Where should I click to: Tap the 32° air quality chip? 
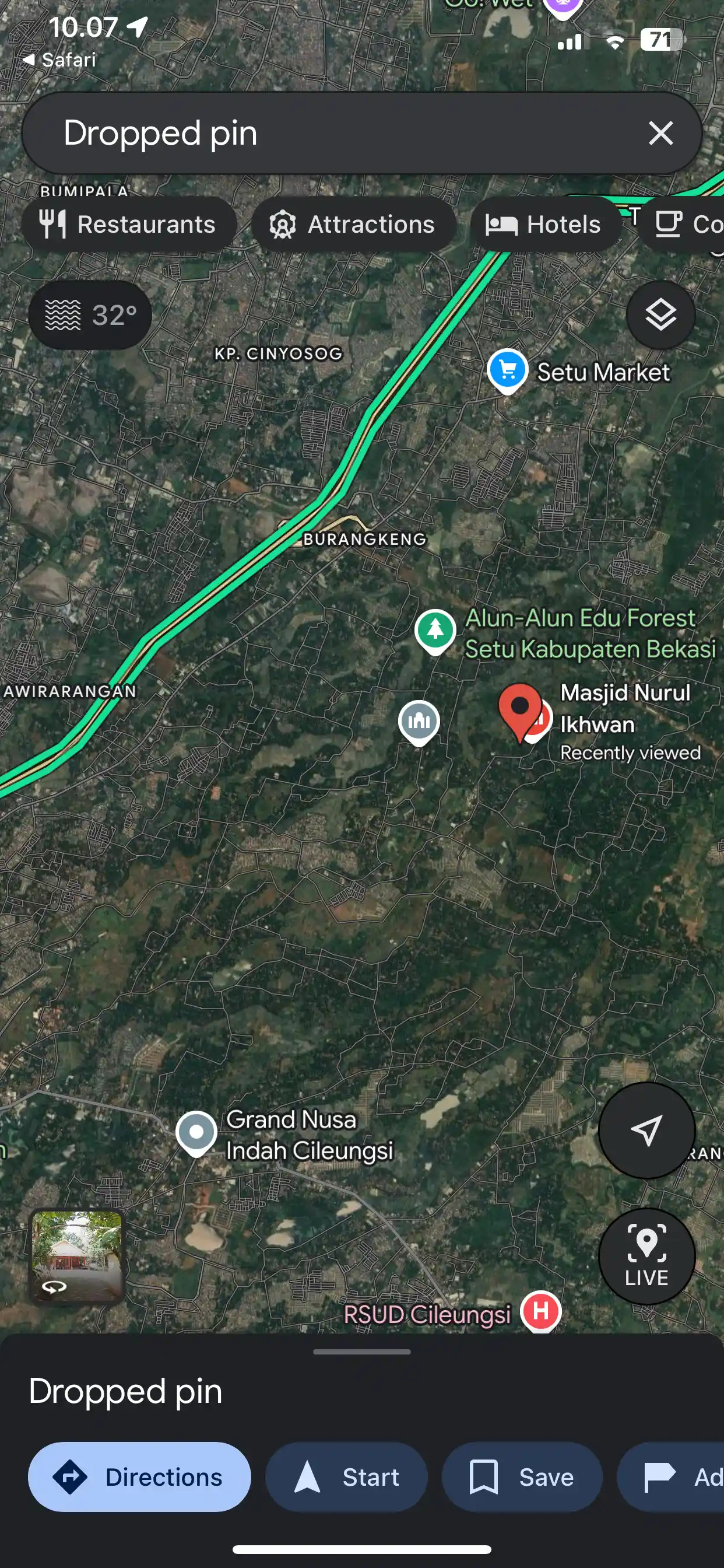(90, 314)
